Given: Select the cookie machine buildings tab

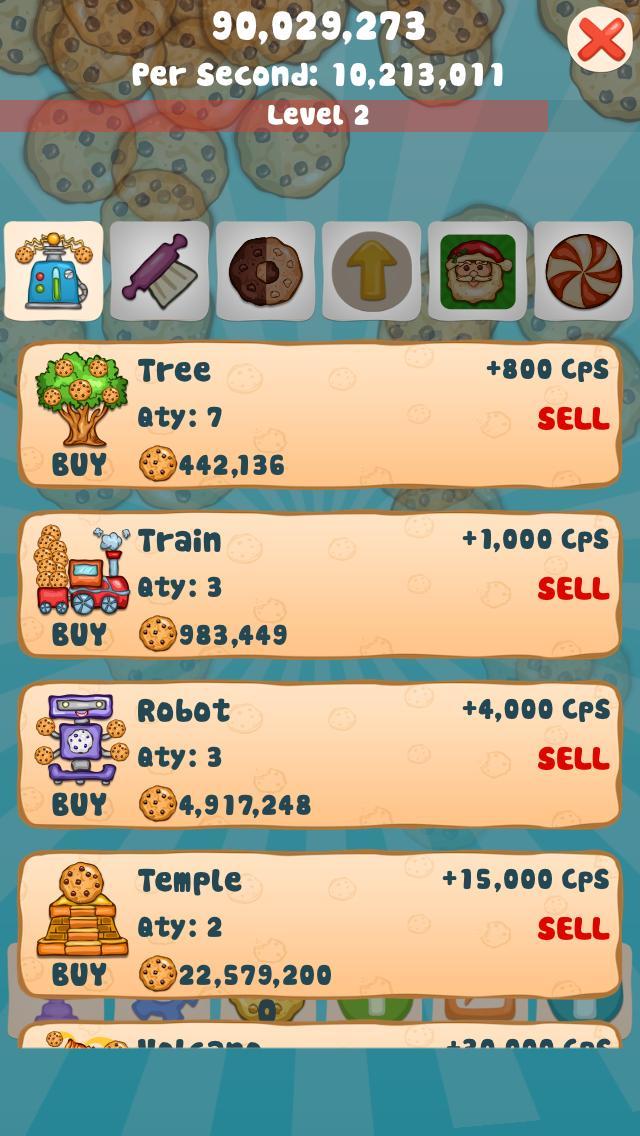Looking at the screenshot, I should point(54,271).
